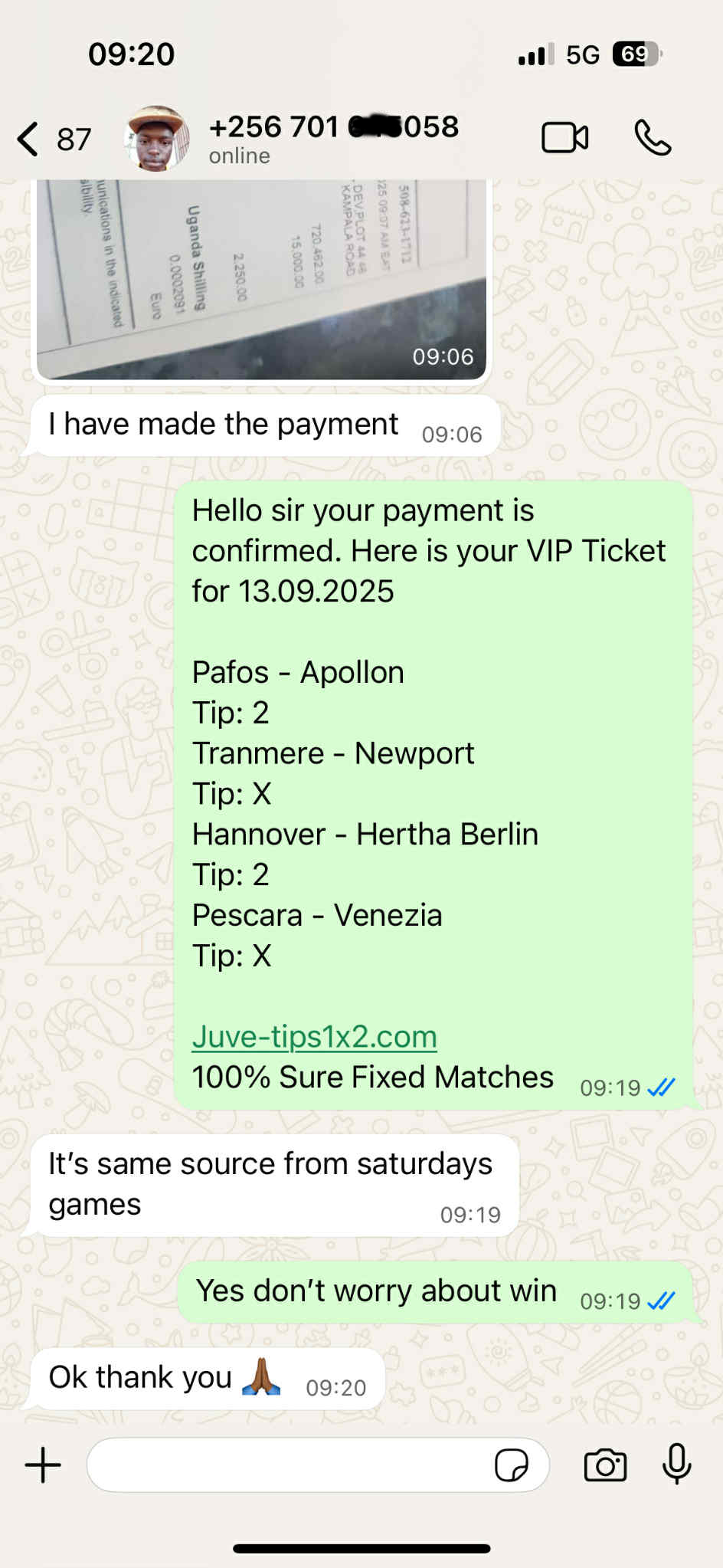Open the payment receipt photo
723x1568 pixels.
point(260,280)
